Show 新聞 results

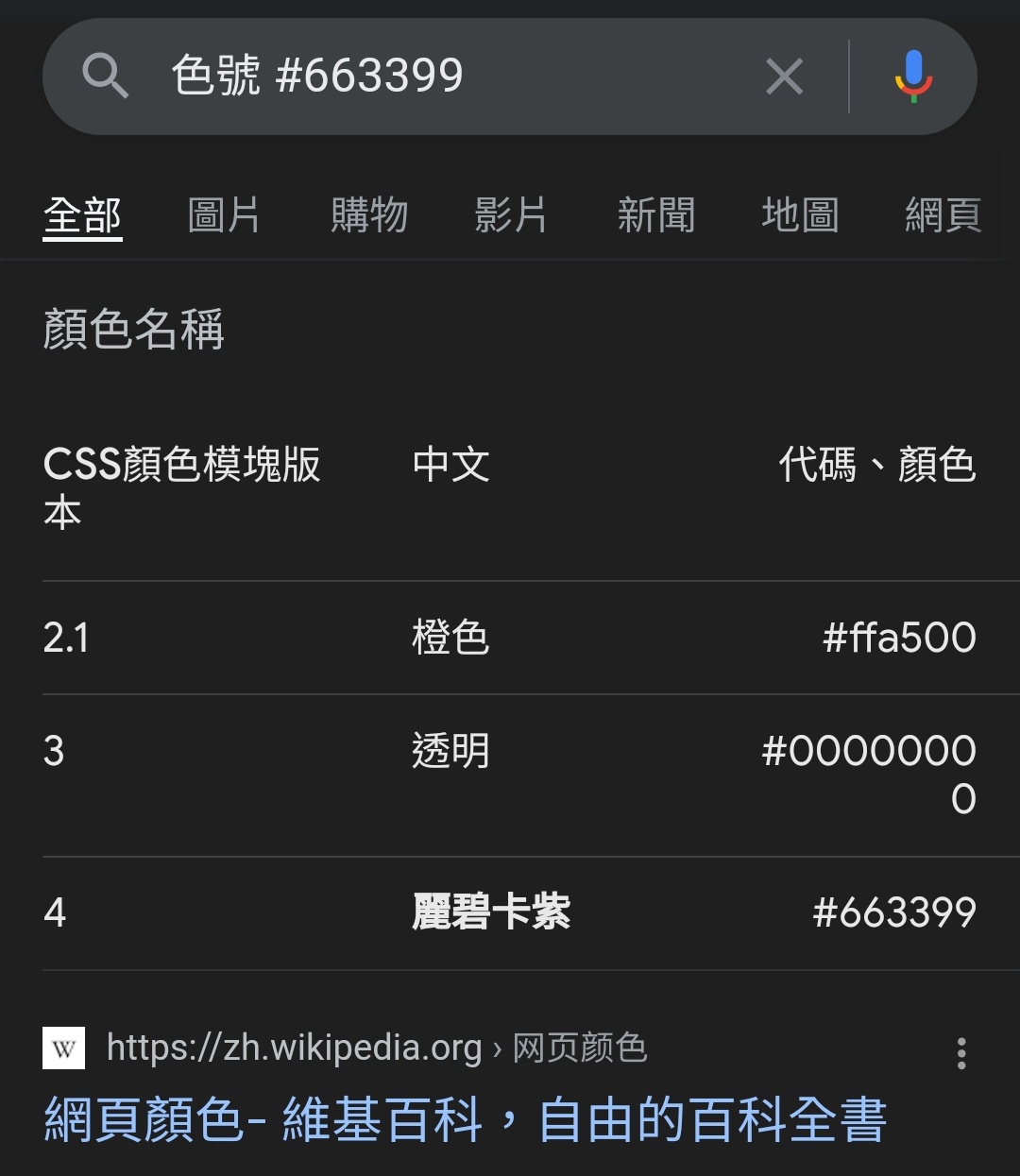click(x=655, y=215)
